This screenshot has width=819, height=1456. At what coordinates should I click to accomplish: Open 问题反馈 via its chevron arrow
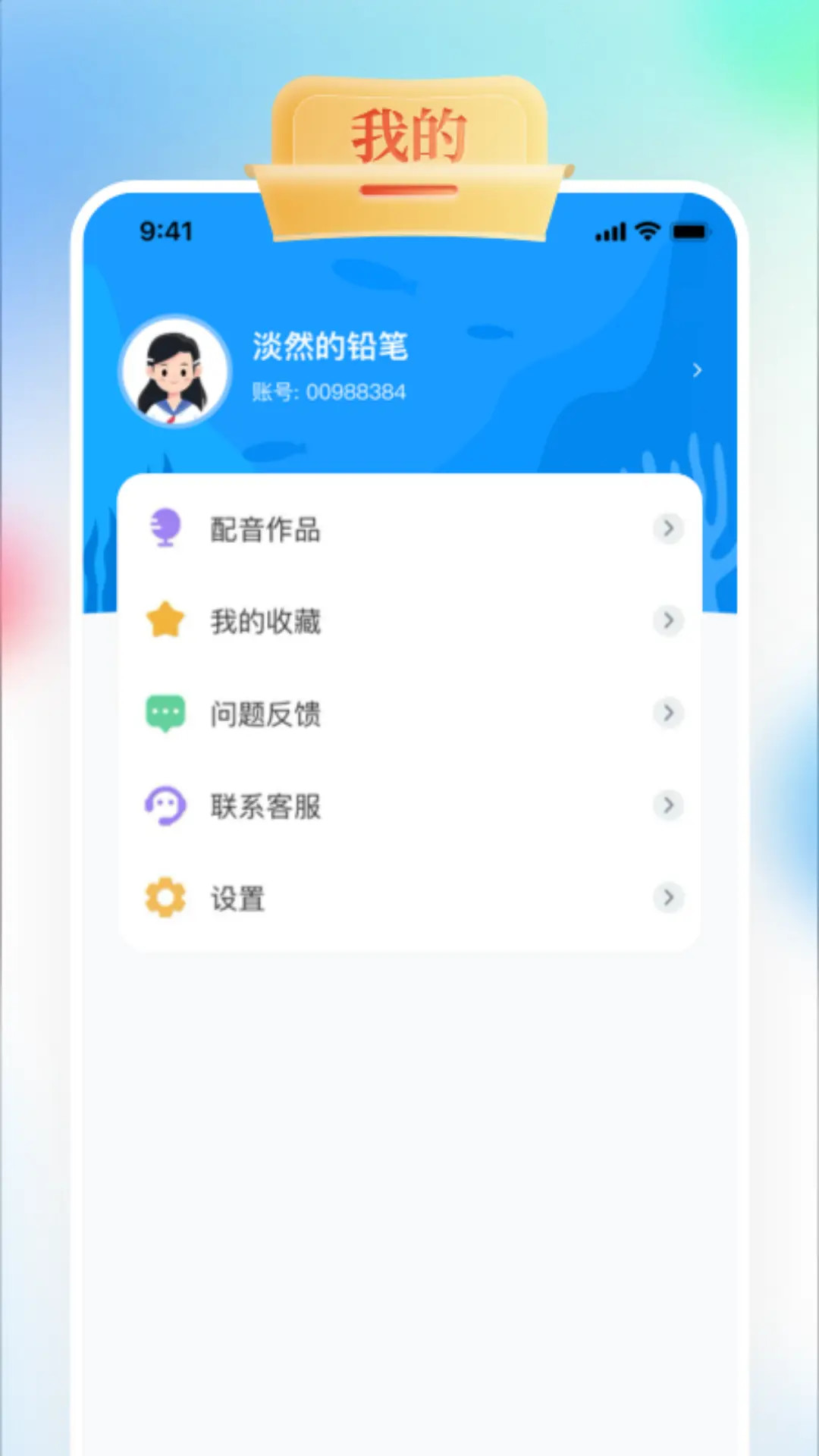tap(668, 713)
